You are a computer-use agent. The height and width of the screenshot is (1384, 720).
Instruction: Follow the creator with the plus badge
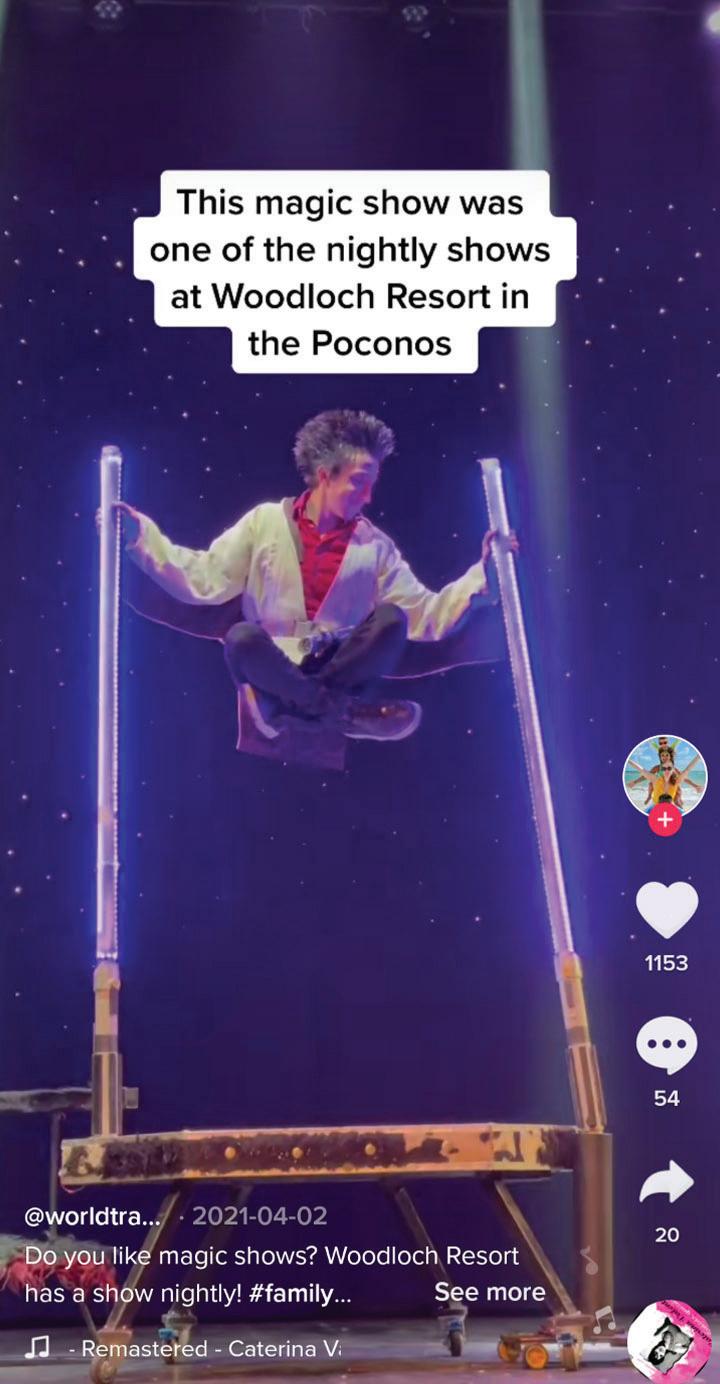point(665,820)
